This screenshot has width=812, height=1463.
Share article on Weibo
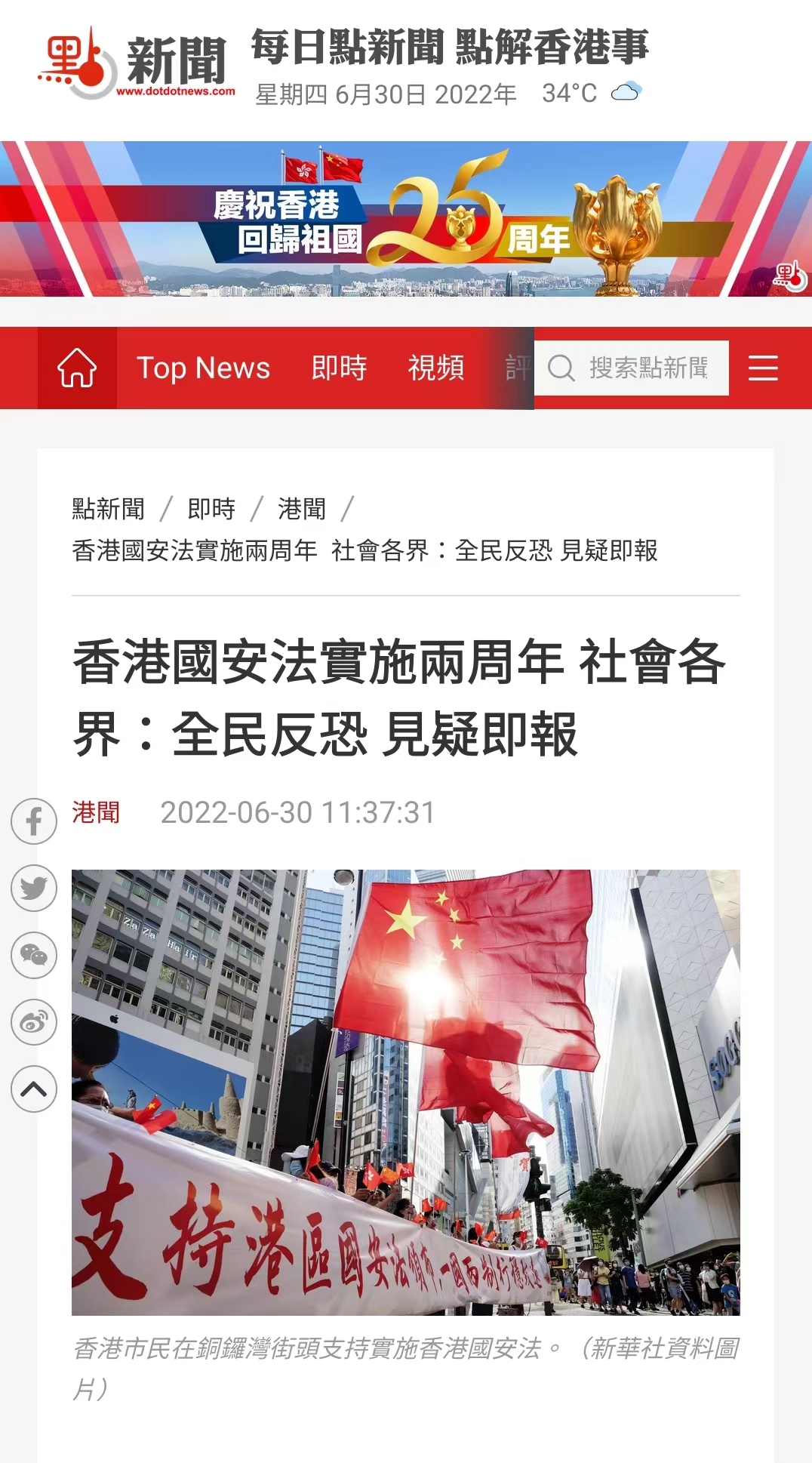34,1022
